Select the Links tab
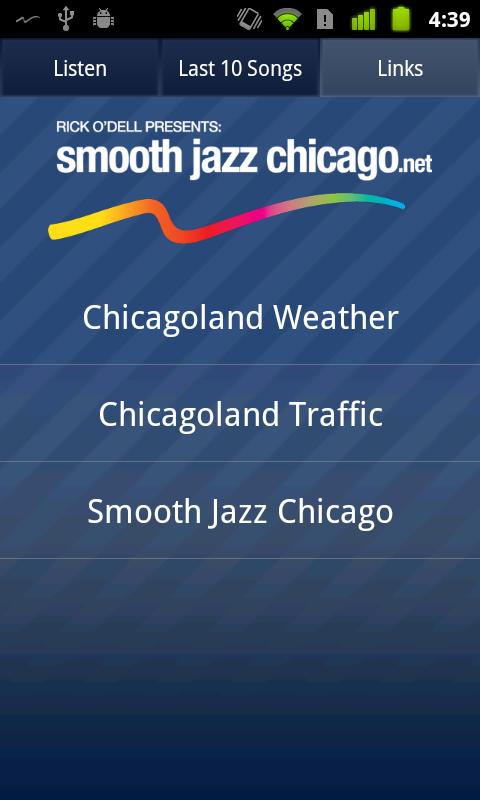 [400, 68]
